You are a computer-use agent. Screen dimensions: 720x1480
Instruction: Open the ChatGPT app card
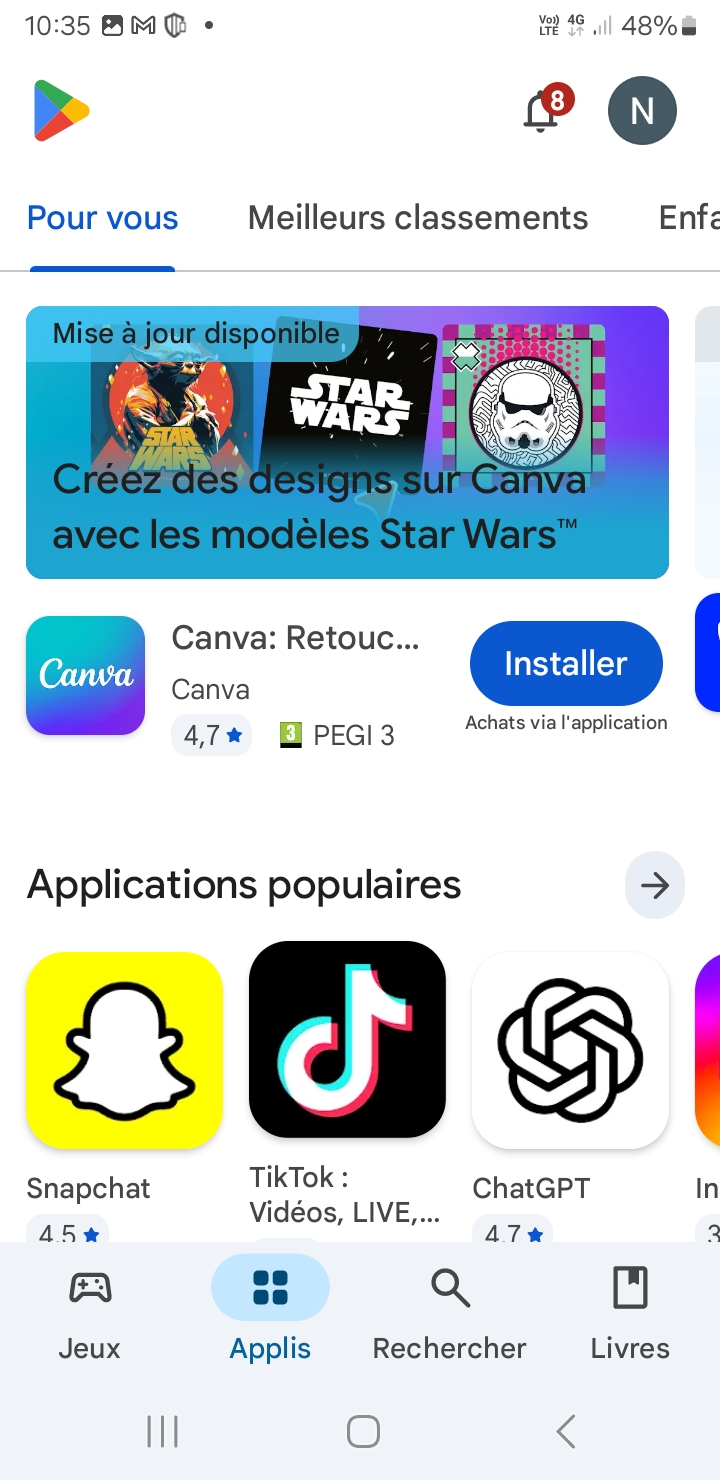[x=570, y=1050]
